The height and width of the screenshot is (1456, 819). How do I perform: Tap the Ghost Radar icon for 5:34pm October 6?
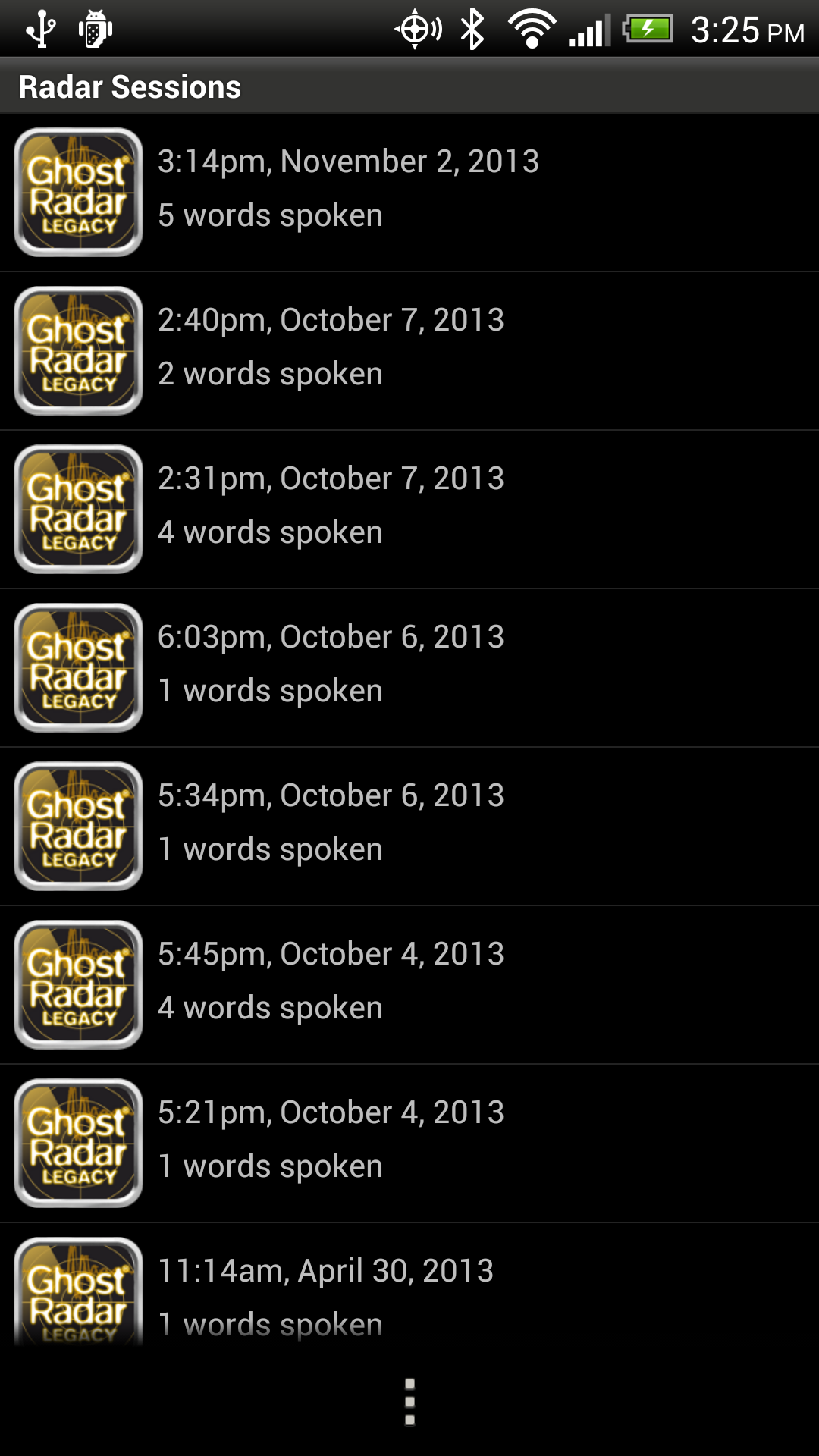[77, 826]
